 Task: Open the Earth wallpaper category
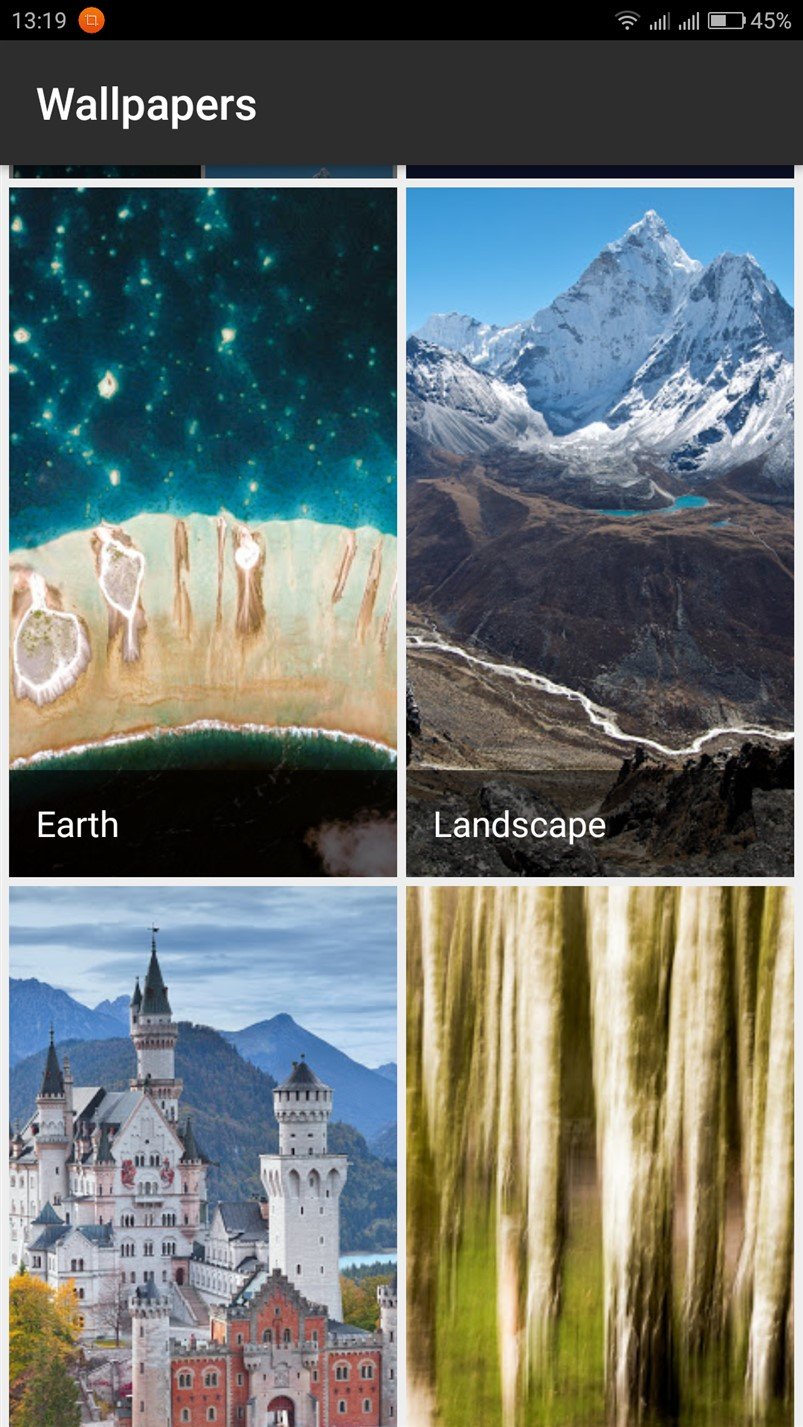pyautogui.click(x=203, y=532)
